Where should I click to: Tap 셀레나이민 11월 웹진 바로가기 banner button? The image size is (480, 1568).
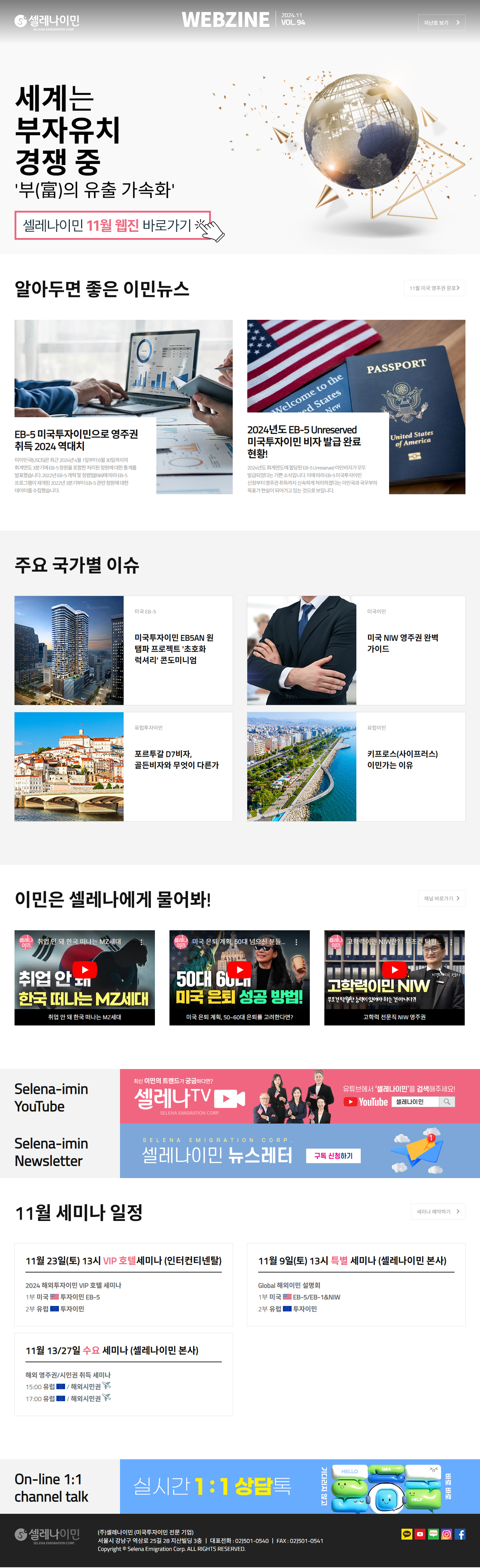click(113, 225)
